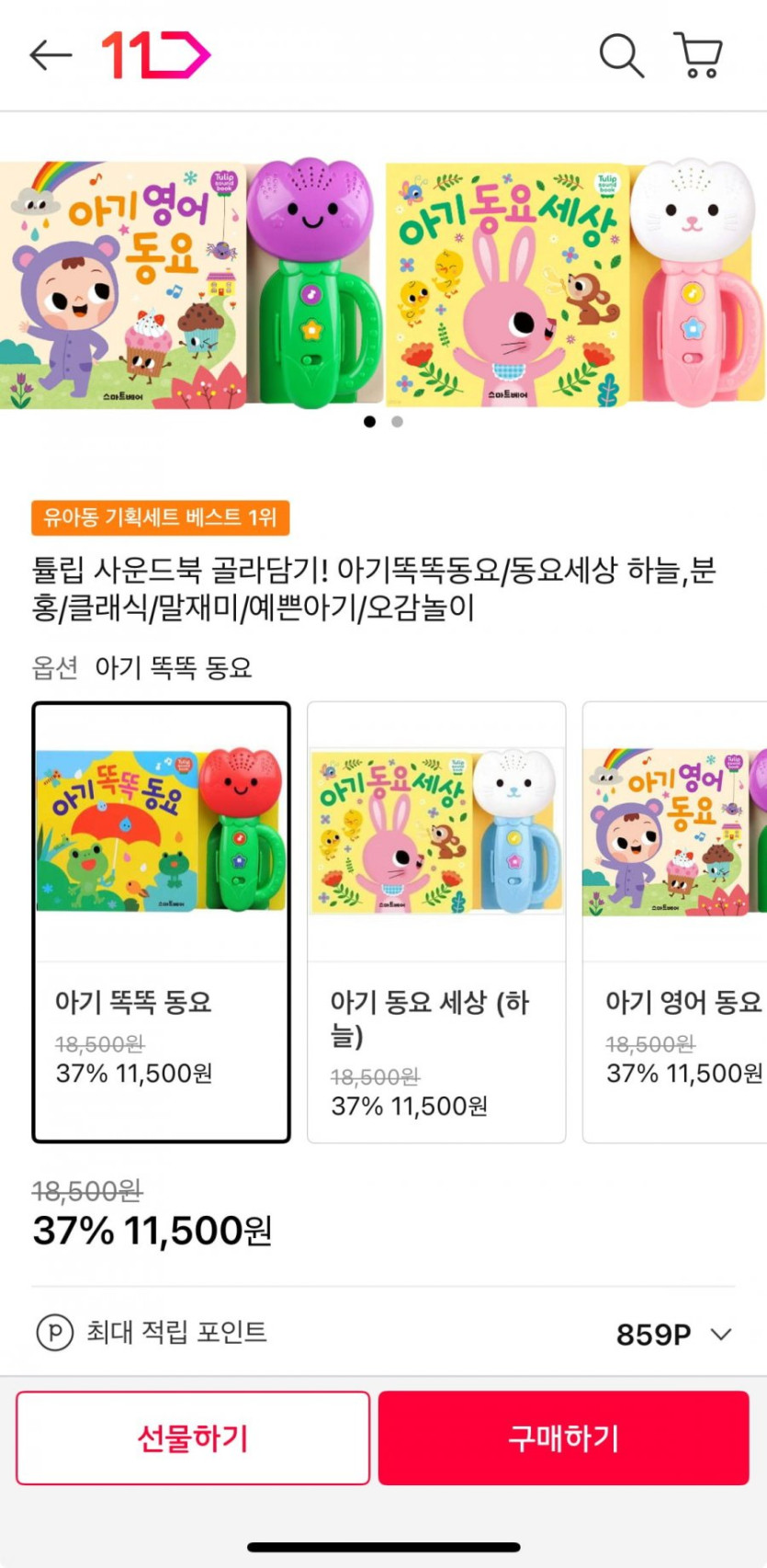Open the 11st home logo
Screen dimensions: 767x1568
pyautogui.click(x=155, y=55)
